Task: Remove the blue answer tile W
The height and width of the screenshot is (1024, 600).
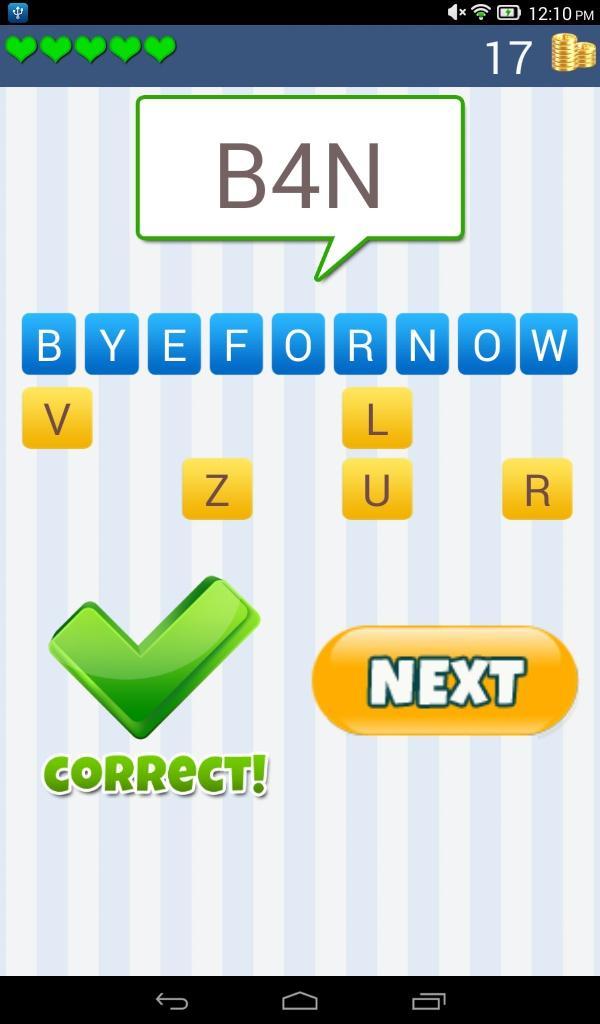Action: point(548,344)
